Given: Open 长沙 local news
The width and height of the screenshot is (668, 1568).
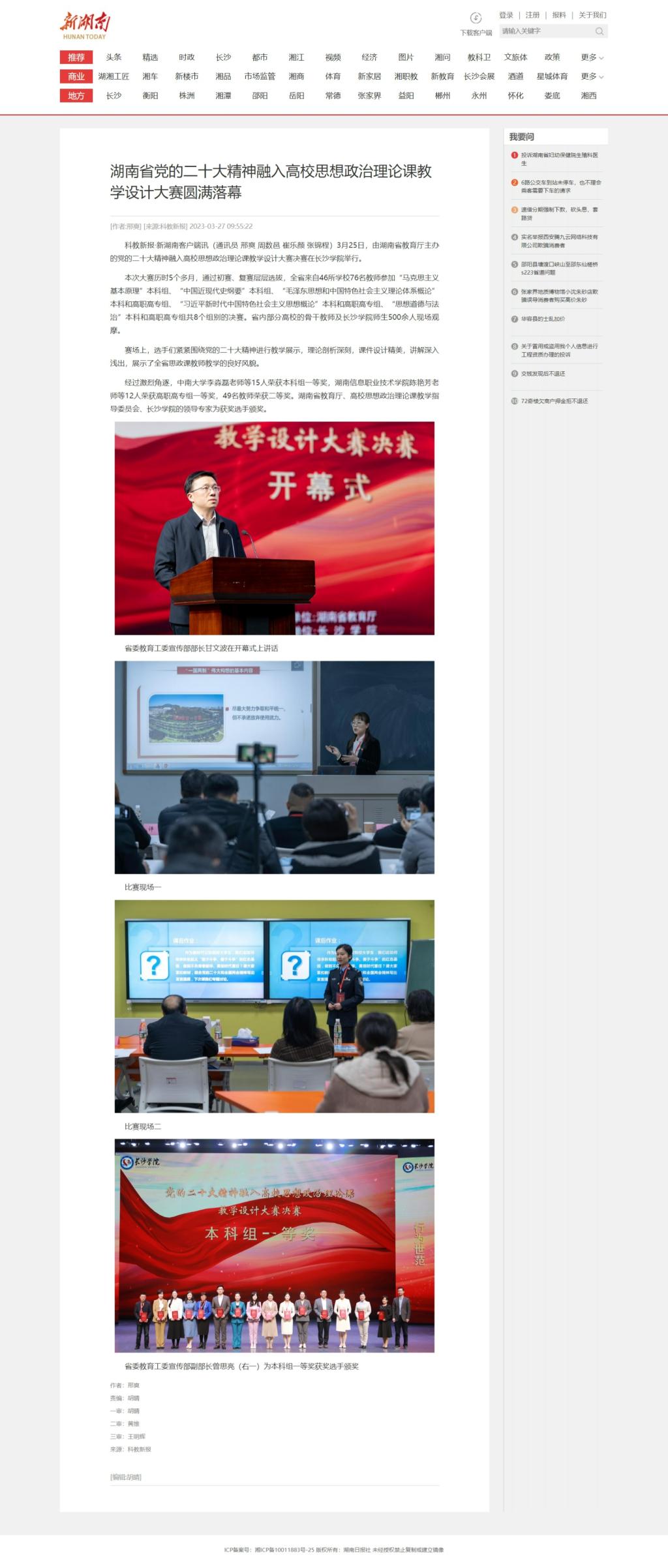Looking at the screenshot, I should (114, 95).
